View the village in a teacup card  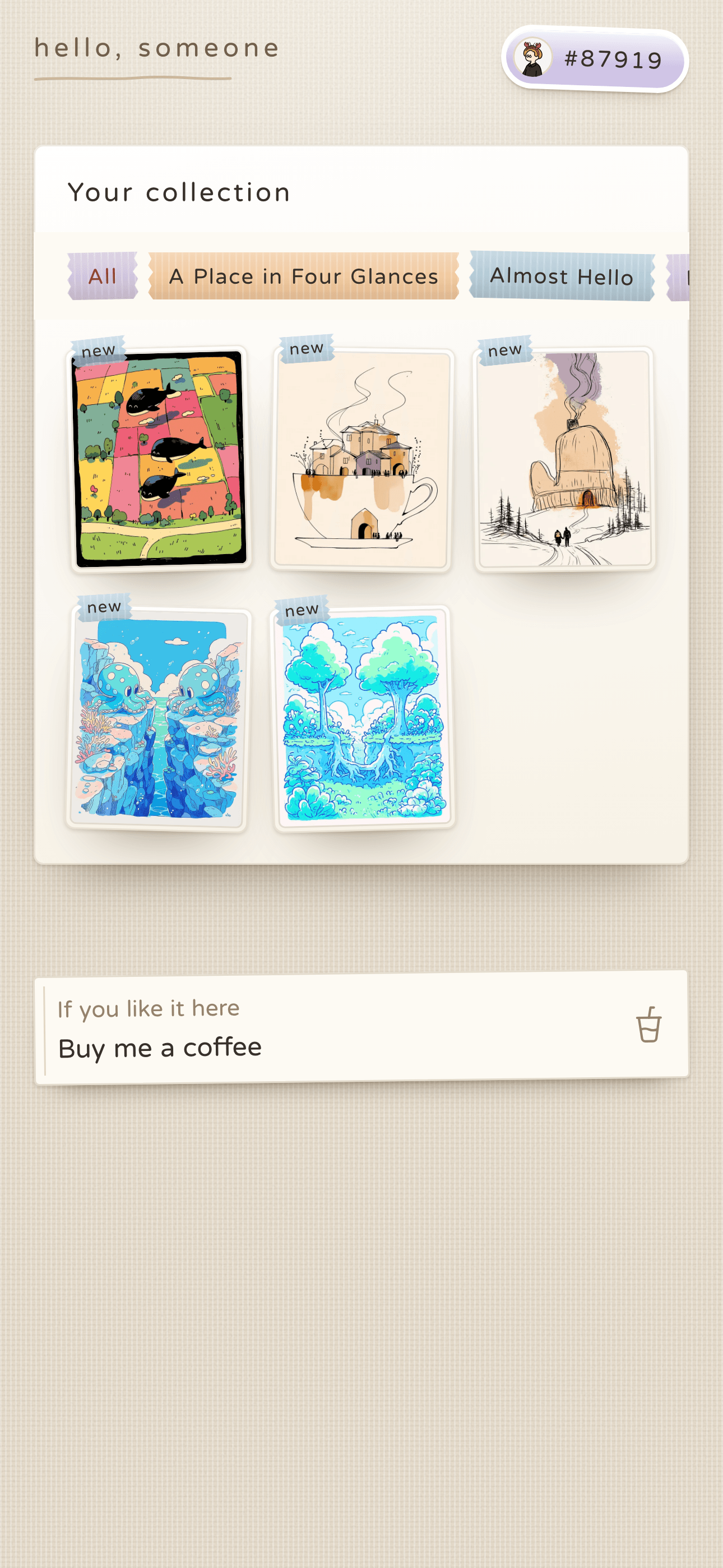[x=362, y=459]
